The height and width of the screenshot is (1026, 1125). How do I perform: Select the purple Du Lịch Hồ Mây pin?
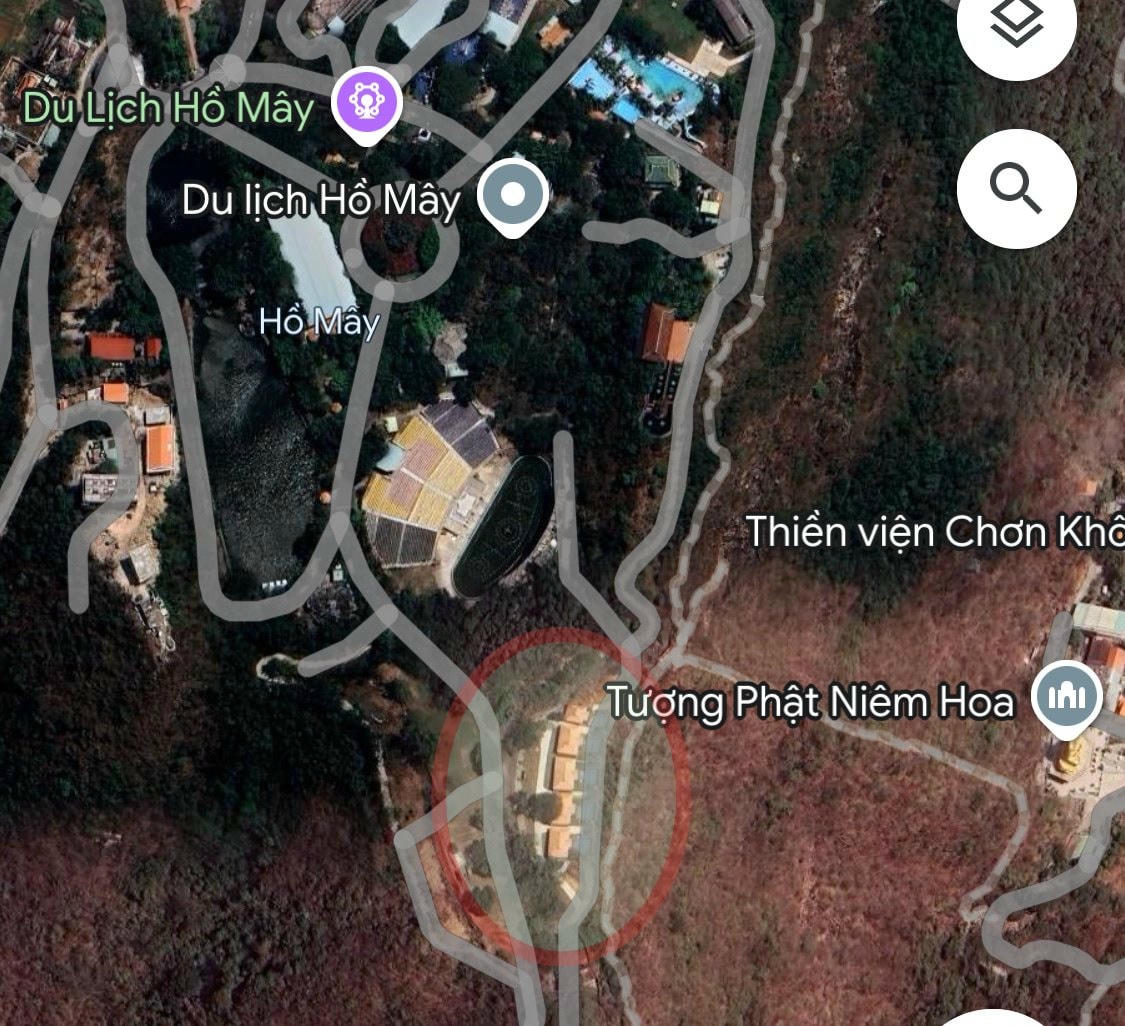point(368,101)
